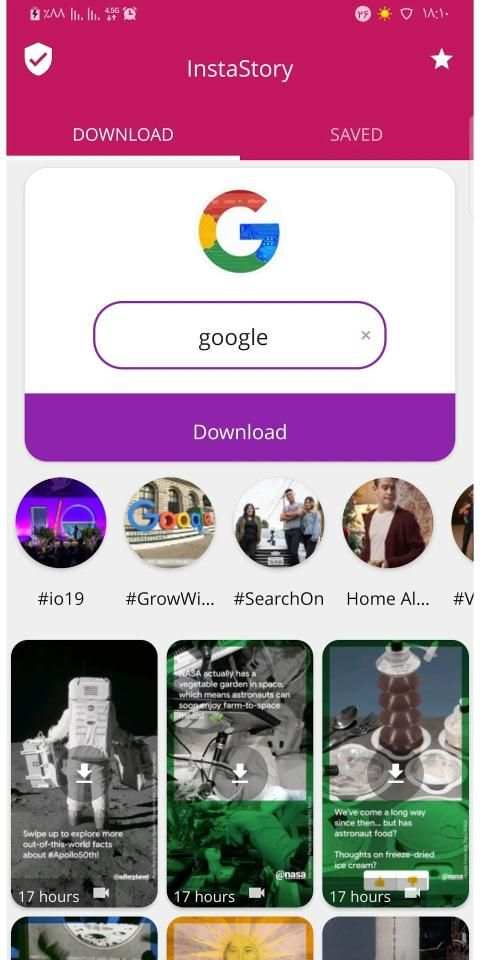Tap the star icon in the header
The width and height of the screenshot is (480, 960).
coord(441,59)
